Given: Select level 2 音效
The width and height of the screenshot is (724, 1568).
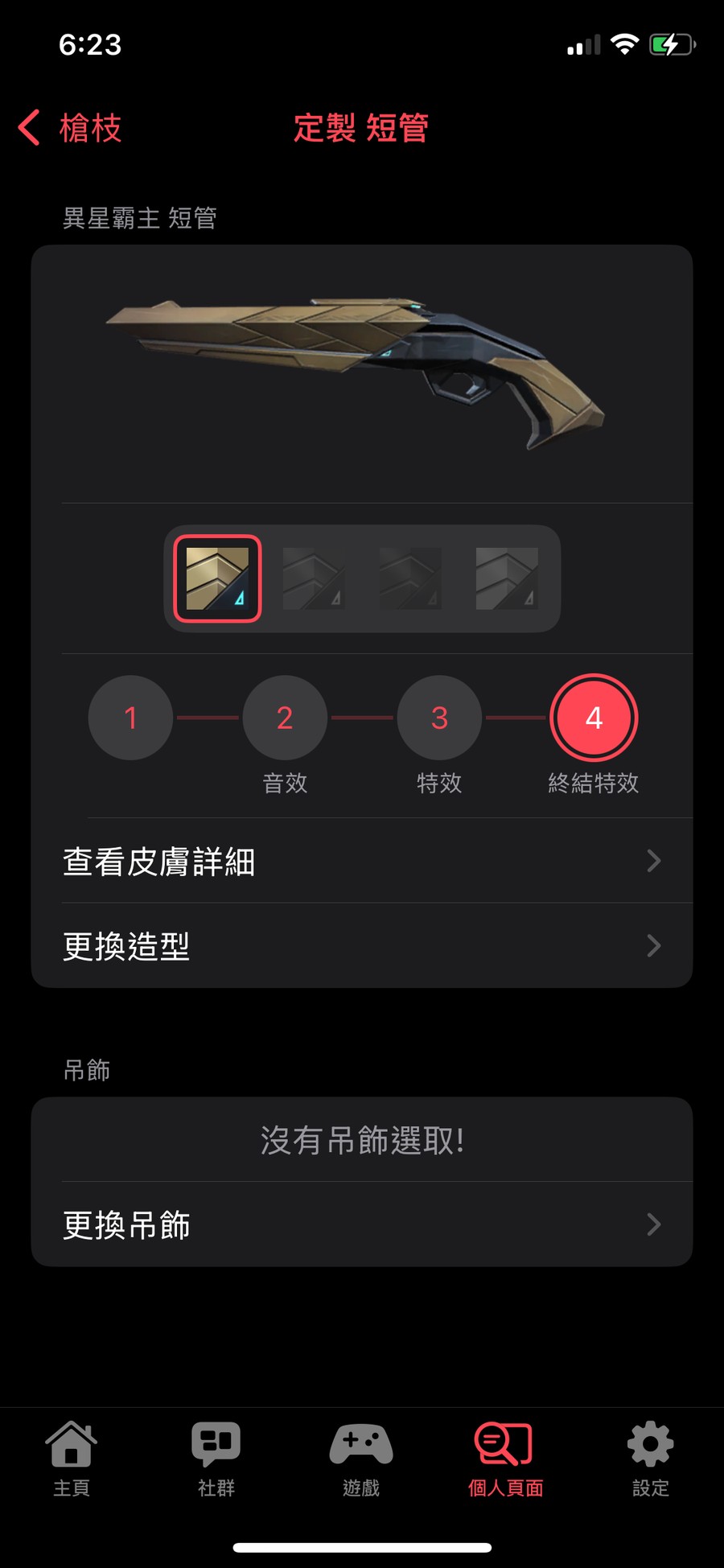Looking at the screenshot, I should coord(285,718).
